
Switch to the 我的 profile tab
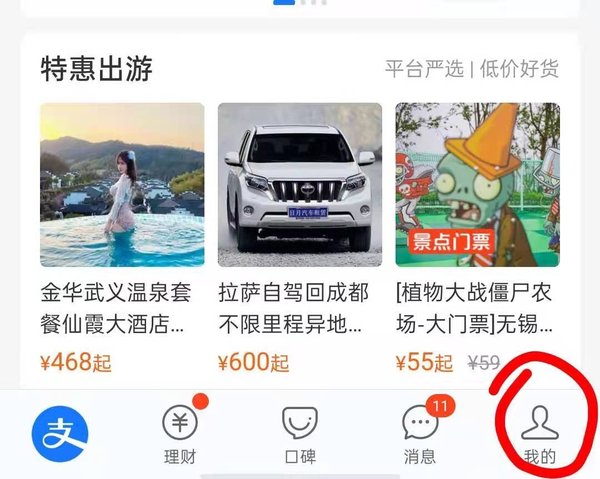click(540, 435)
